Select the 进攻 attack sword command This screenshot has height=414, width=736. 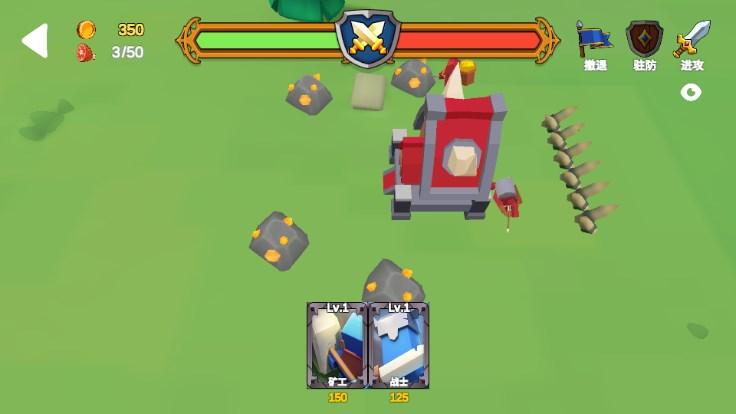point(692,43)
